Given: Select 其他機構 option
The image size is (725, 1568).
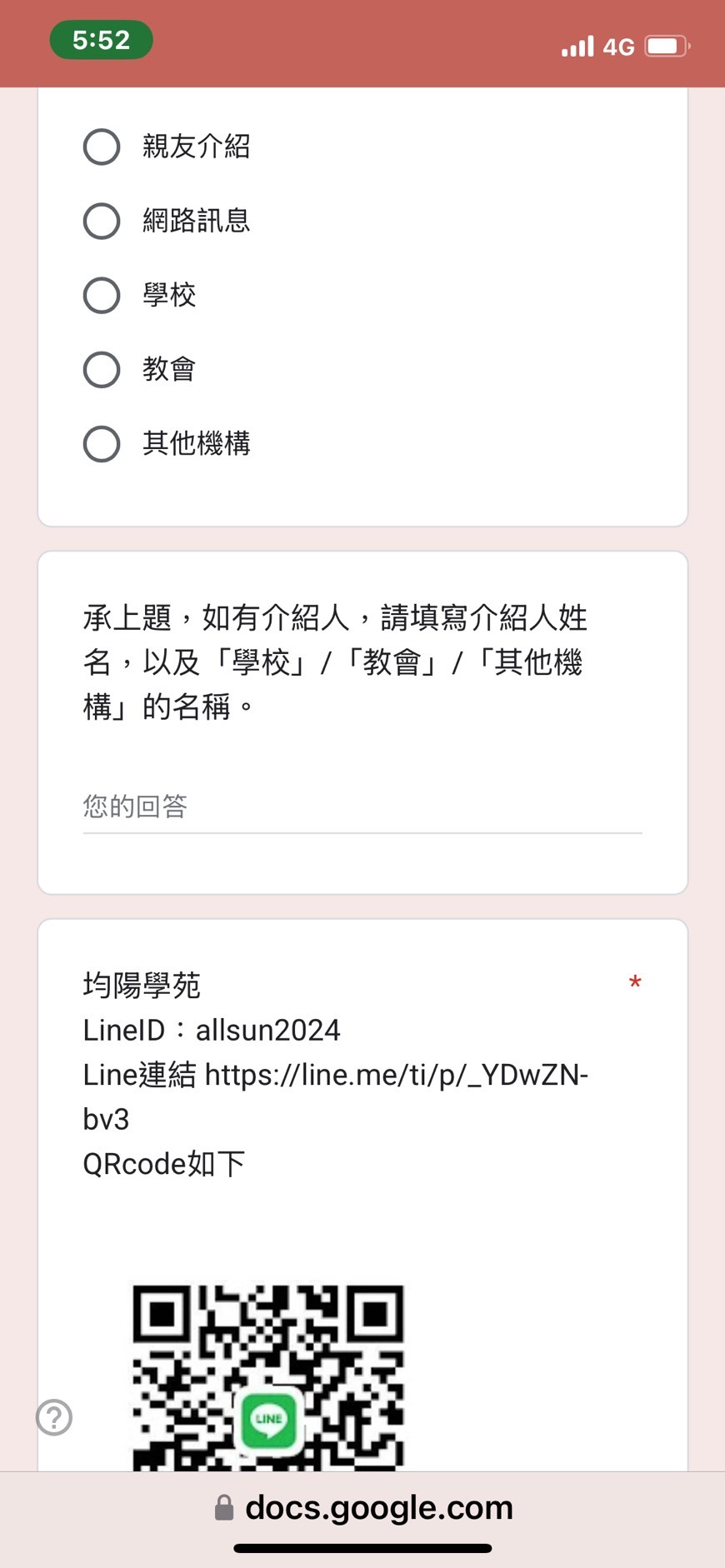Looking at the screenshot, I should click(x=102, y=443).
